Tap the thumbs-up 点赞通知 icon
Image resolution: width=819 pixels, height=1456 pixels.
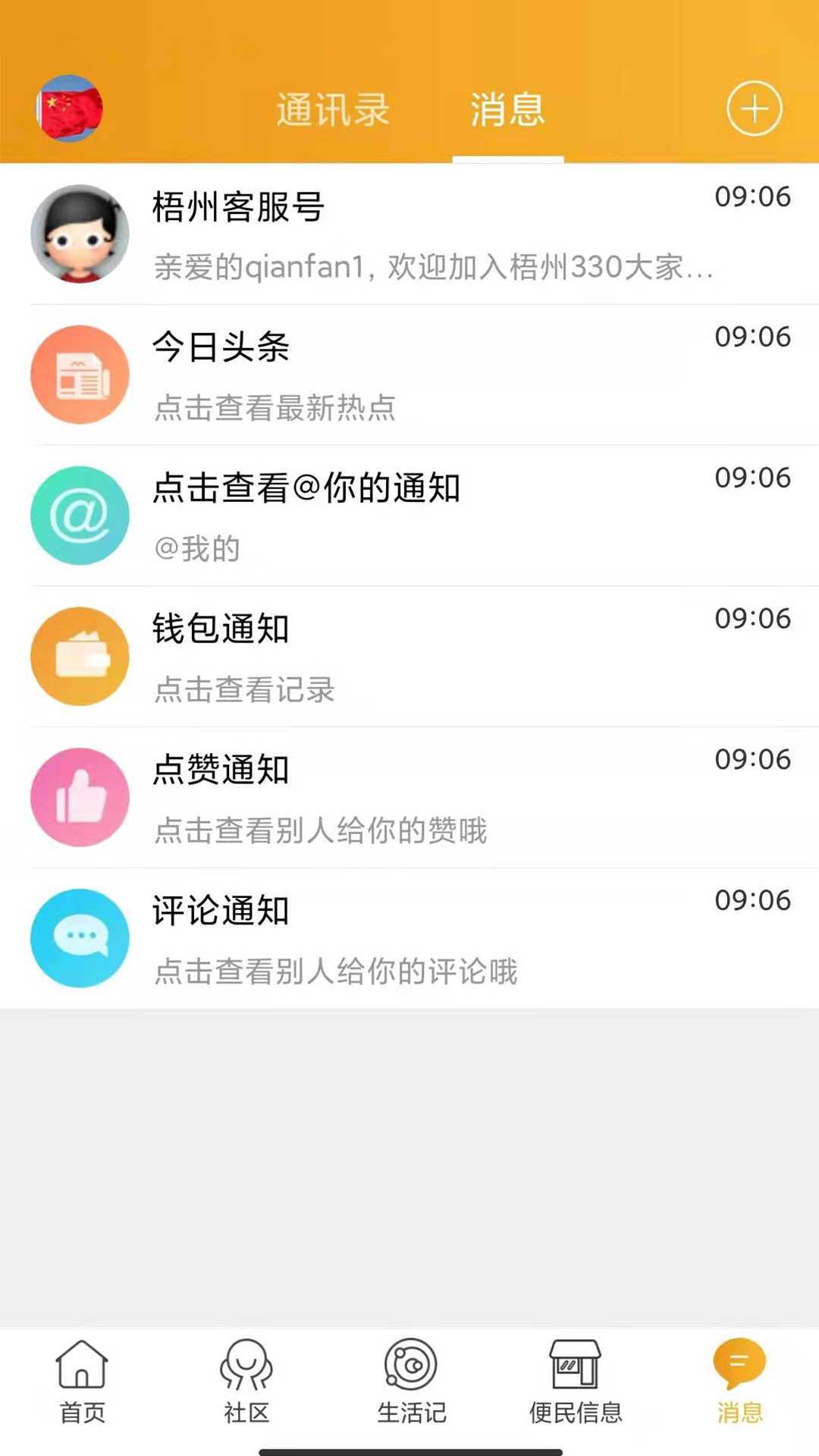[80, 797]
